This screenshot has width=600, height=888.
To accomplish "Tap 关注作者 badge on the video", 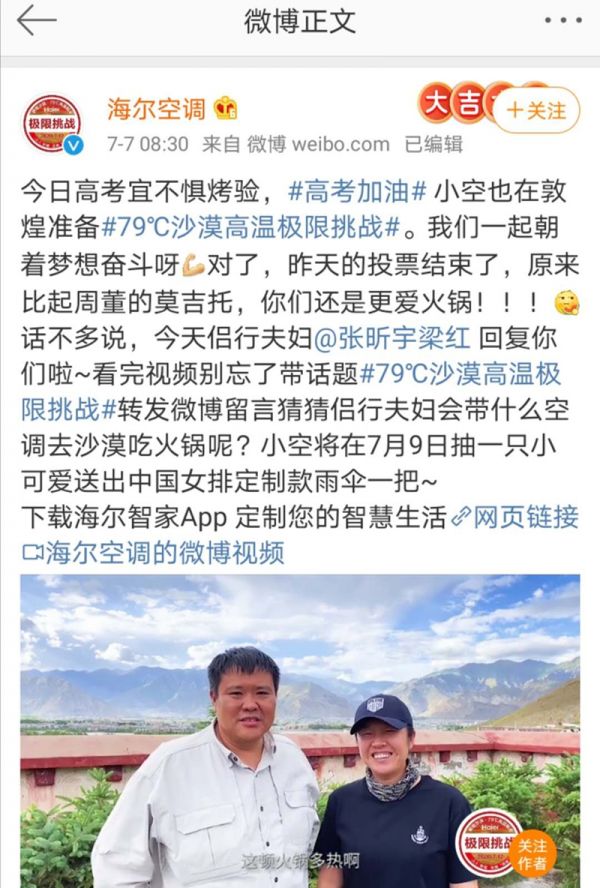I will click(x=532, y=852).
